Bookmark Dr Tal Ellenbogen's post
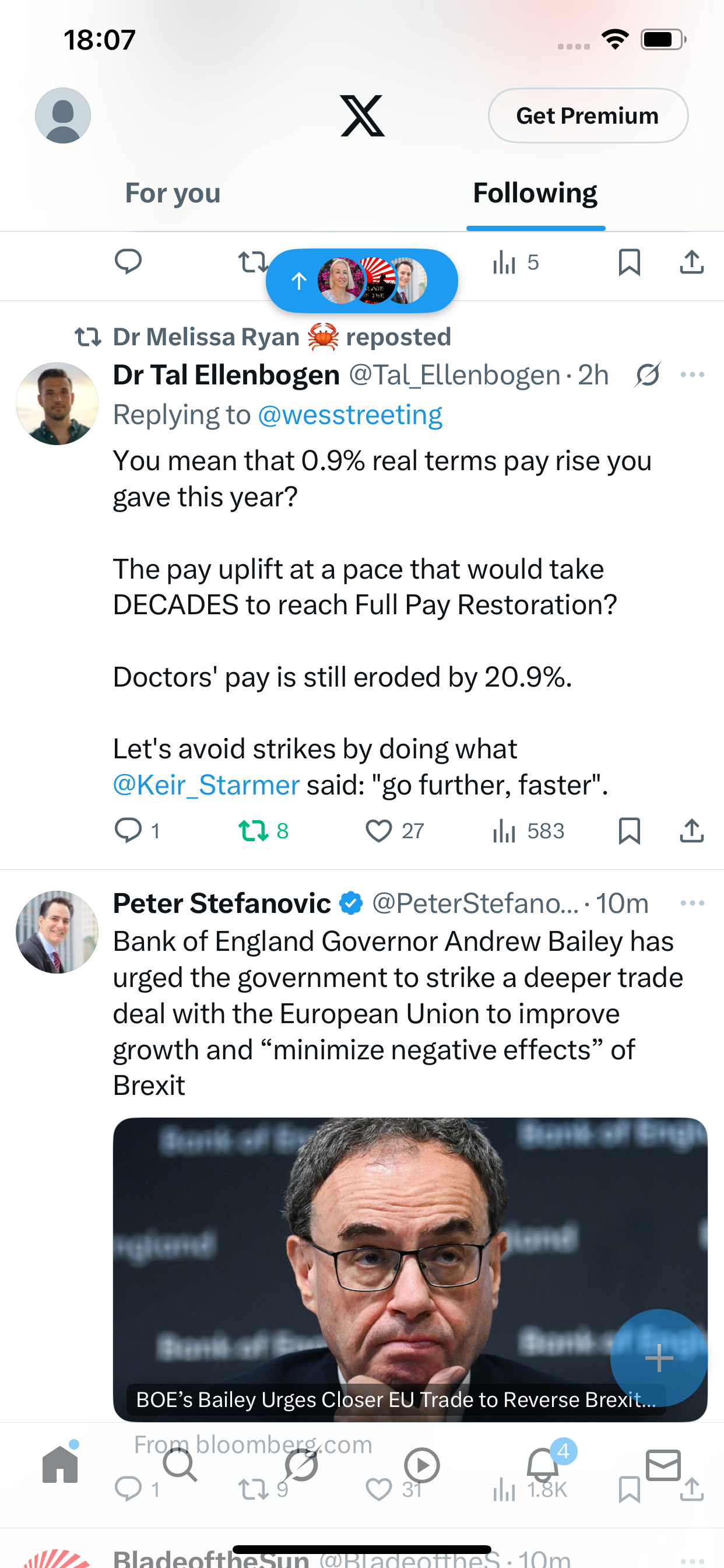The image size is (724, 1568). (x=629, y=830)
